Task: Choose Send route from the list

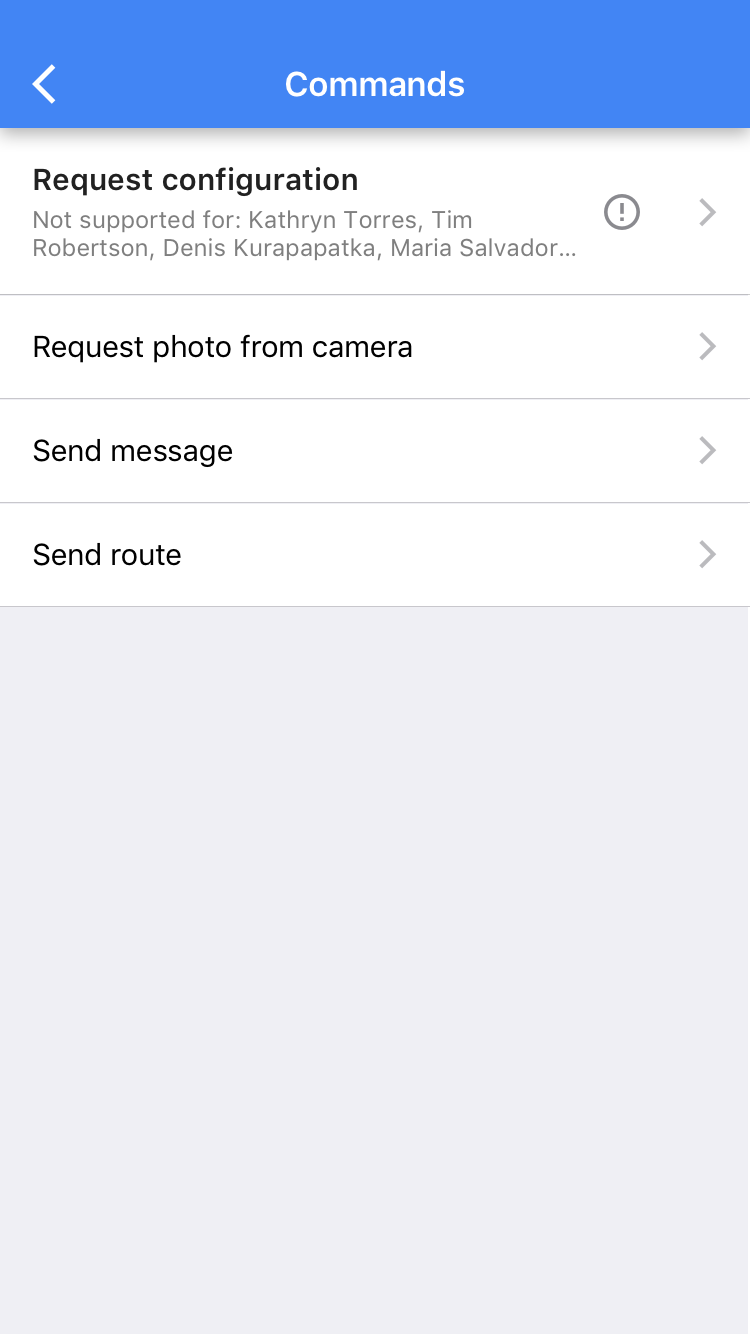Action: [x=106, y=554]
